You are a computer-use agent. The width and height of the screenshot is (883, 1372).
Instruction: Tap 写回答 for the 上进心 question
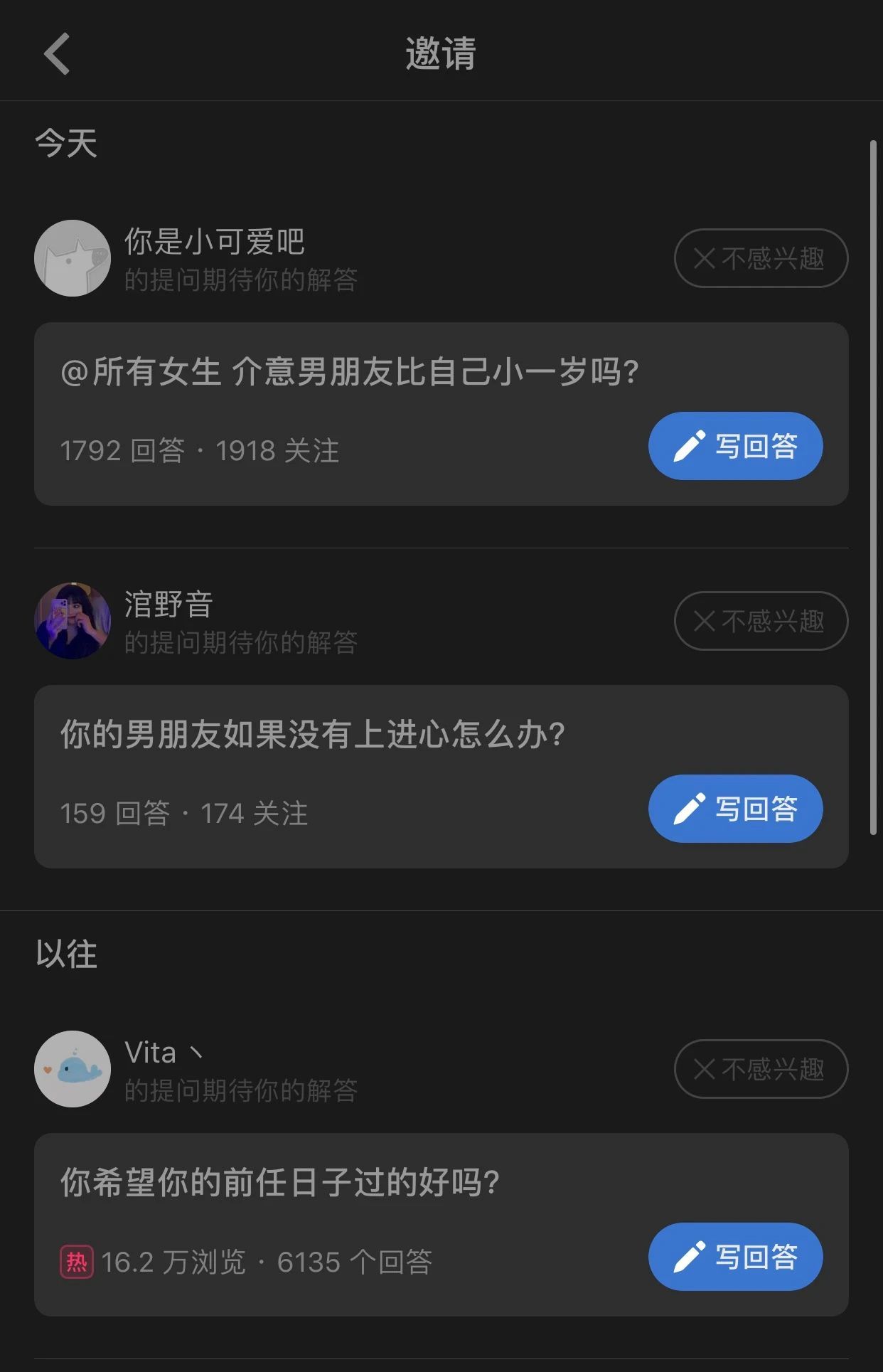point(735,809)
